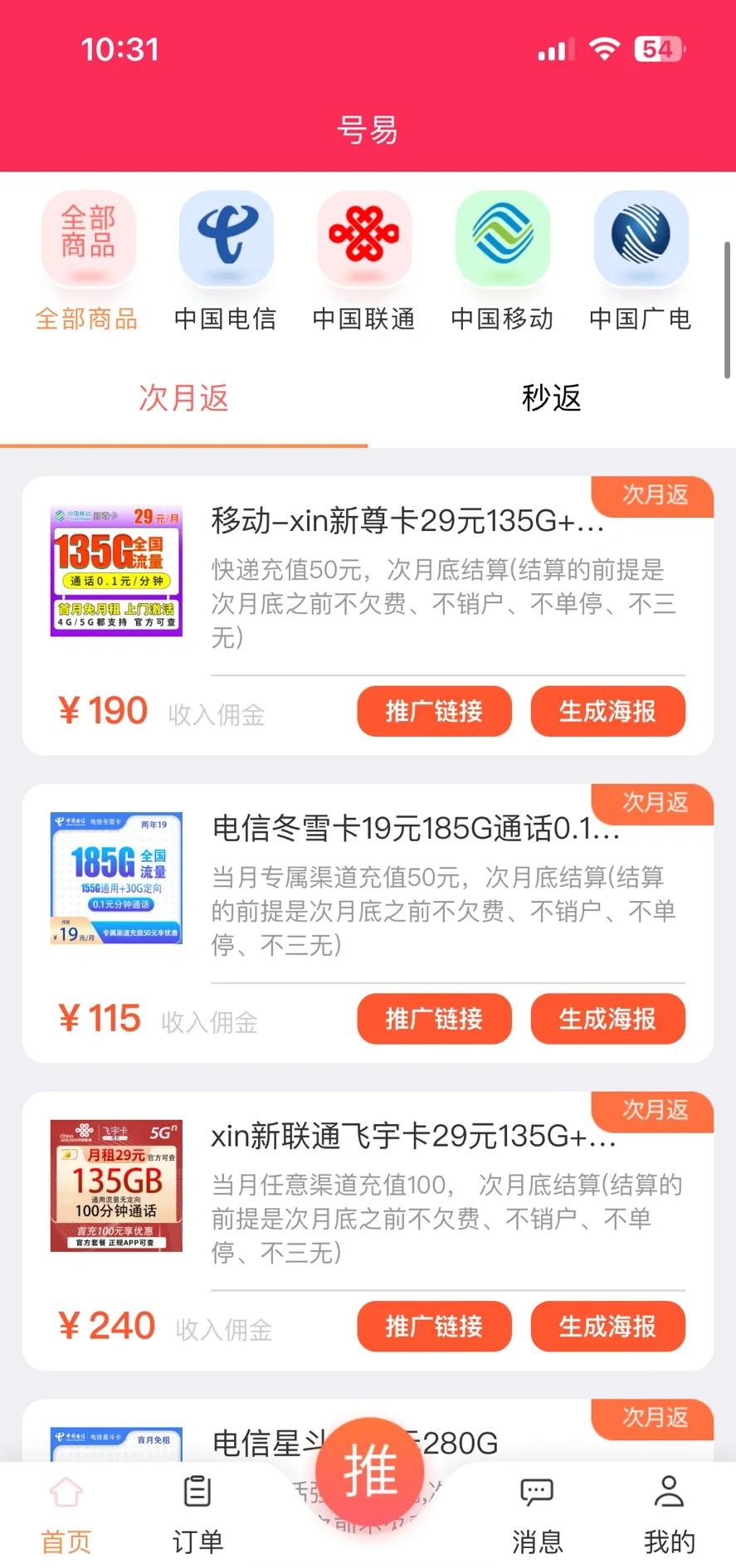The height and width of the screenshot is (1568, 736).
Task: Get 推广链接 for 电信冬雪卡
Action: pyautogui.click(x=434, y=1019)
